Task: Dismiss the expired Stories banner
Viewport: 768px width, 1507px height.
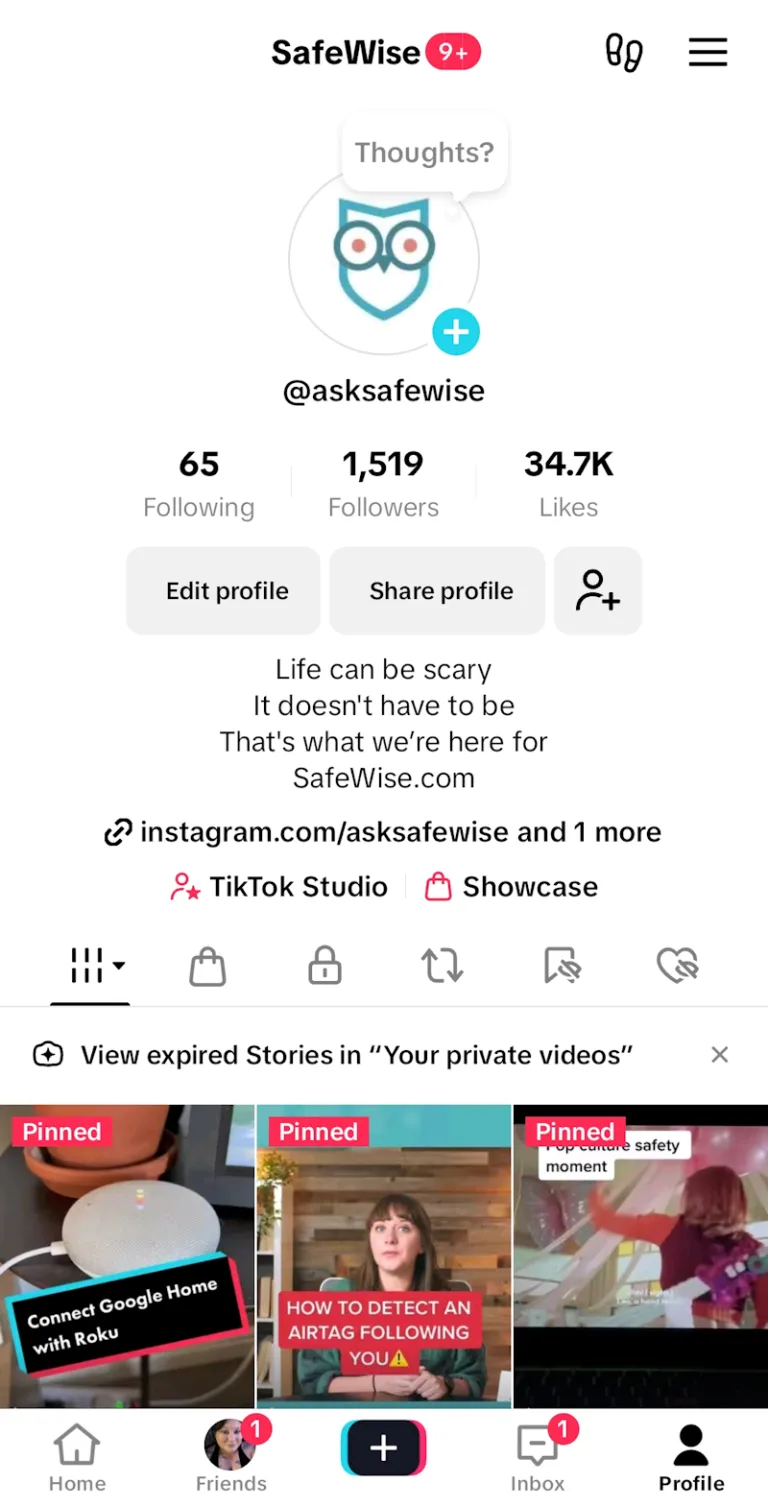Action: (x=719, y=1055)
